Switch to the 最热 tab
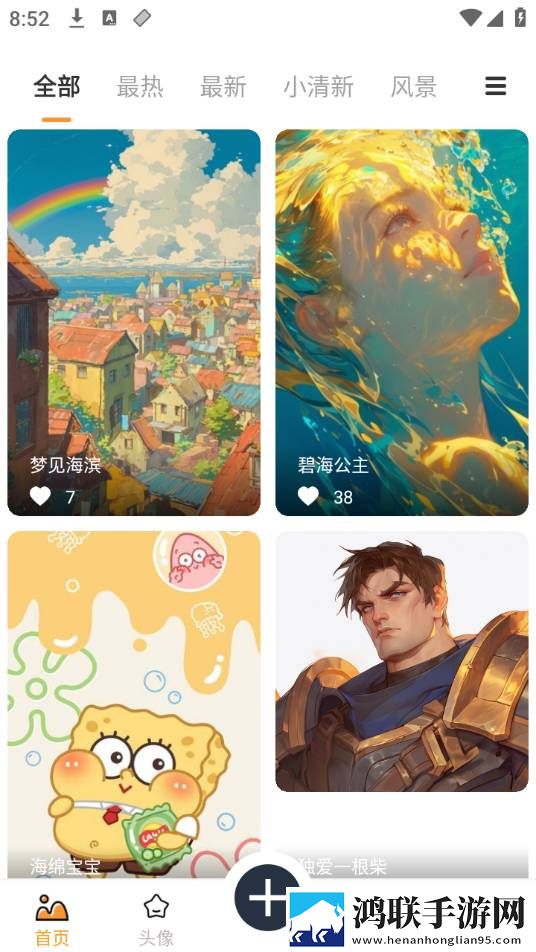Screen dimensions: 536x952 pos(140,87)
